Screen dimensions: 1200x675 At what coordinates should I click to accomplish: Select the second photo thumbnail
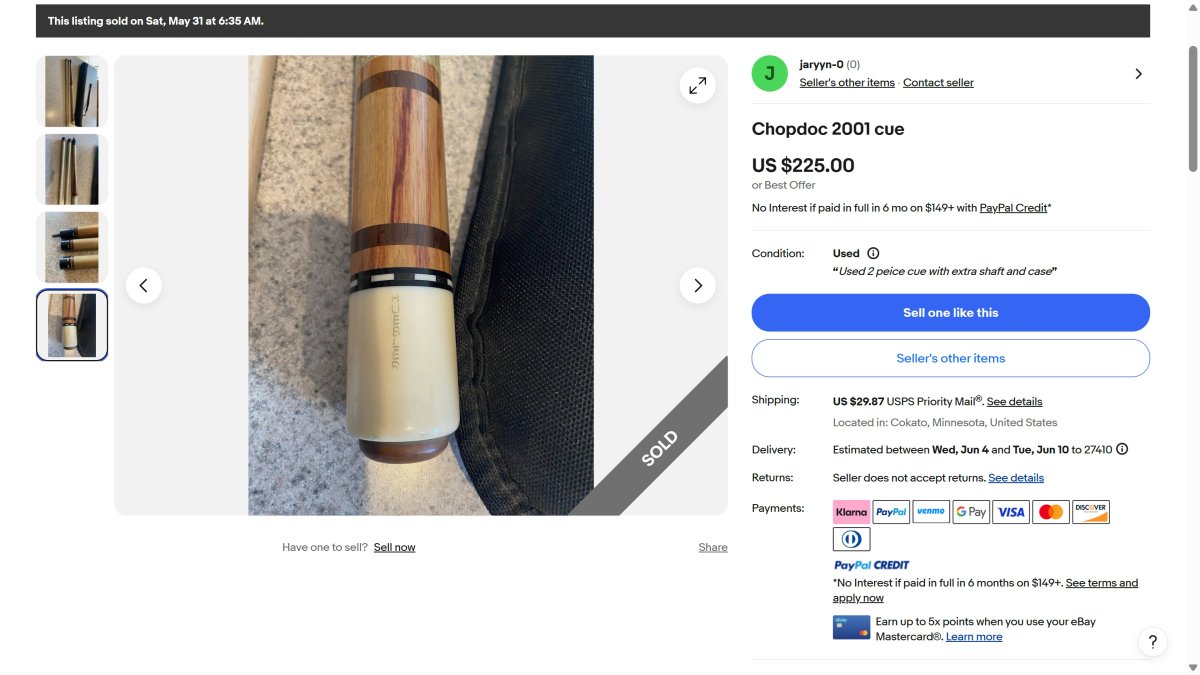coord(72,169)
